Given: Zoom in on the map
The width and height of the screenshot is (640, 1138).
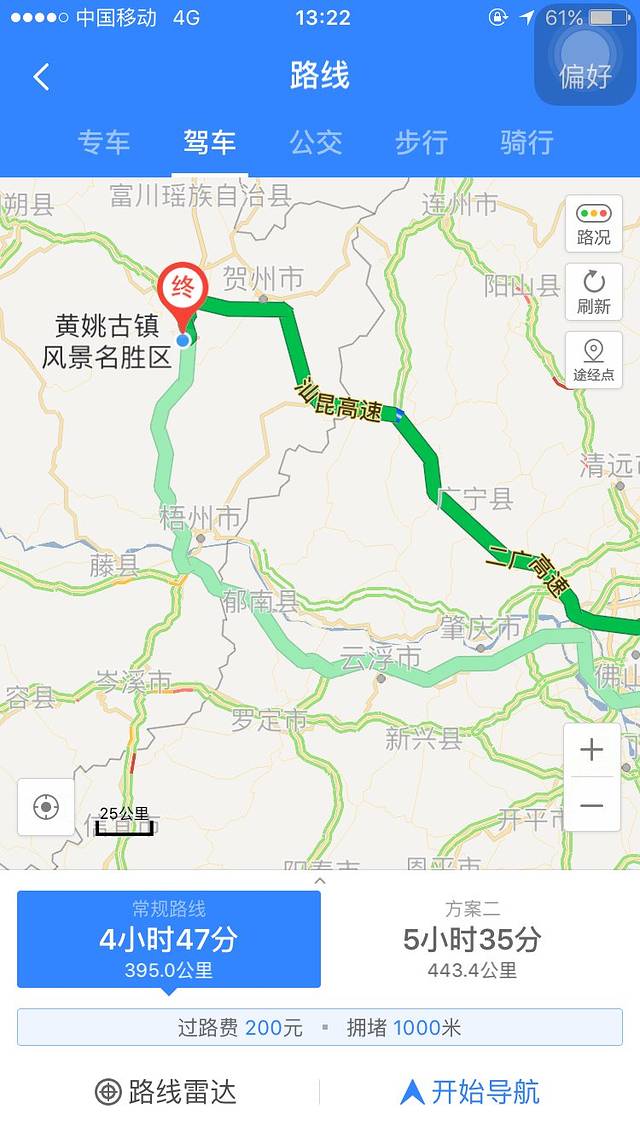Looking at the screenshot, I should (x=592, y=750).
